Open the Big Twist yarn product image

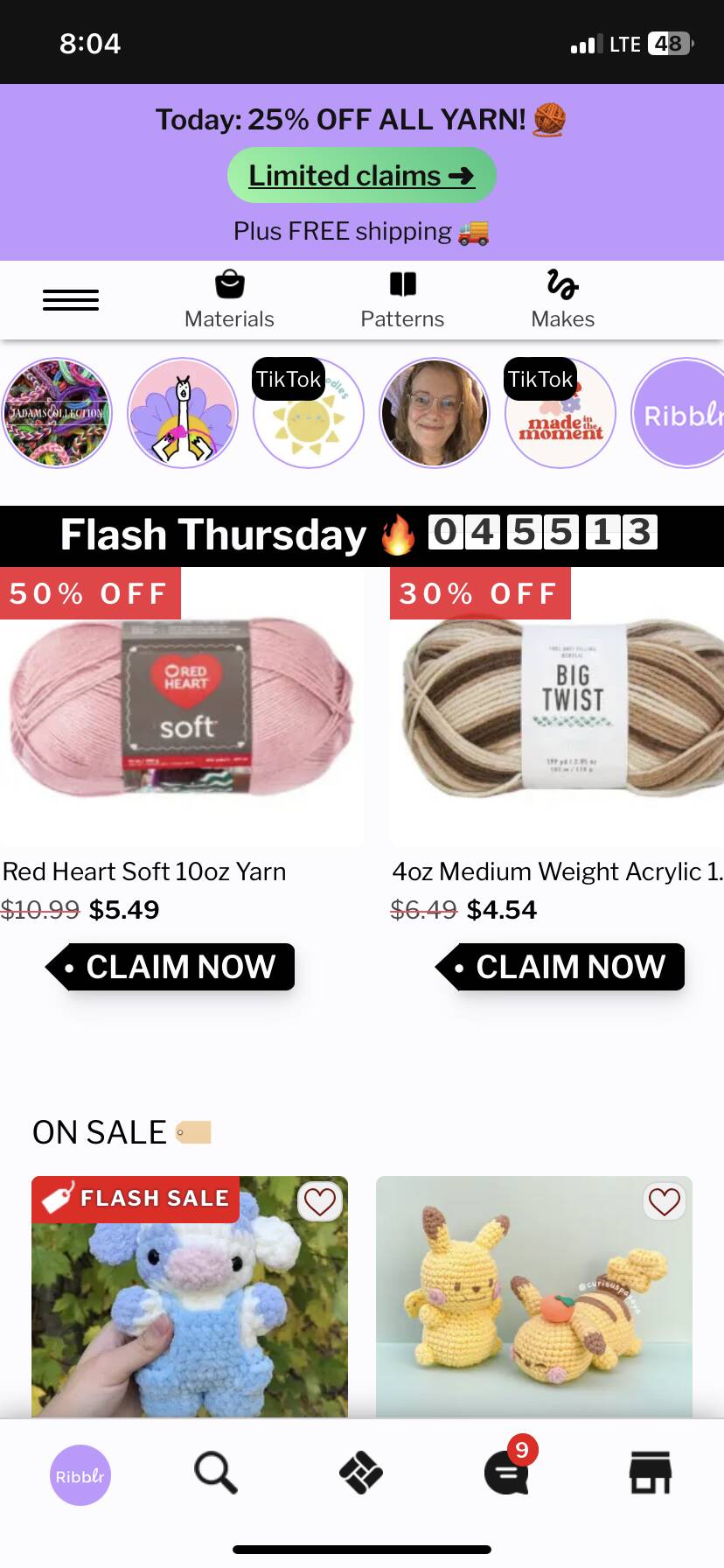(557, 707)
